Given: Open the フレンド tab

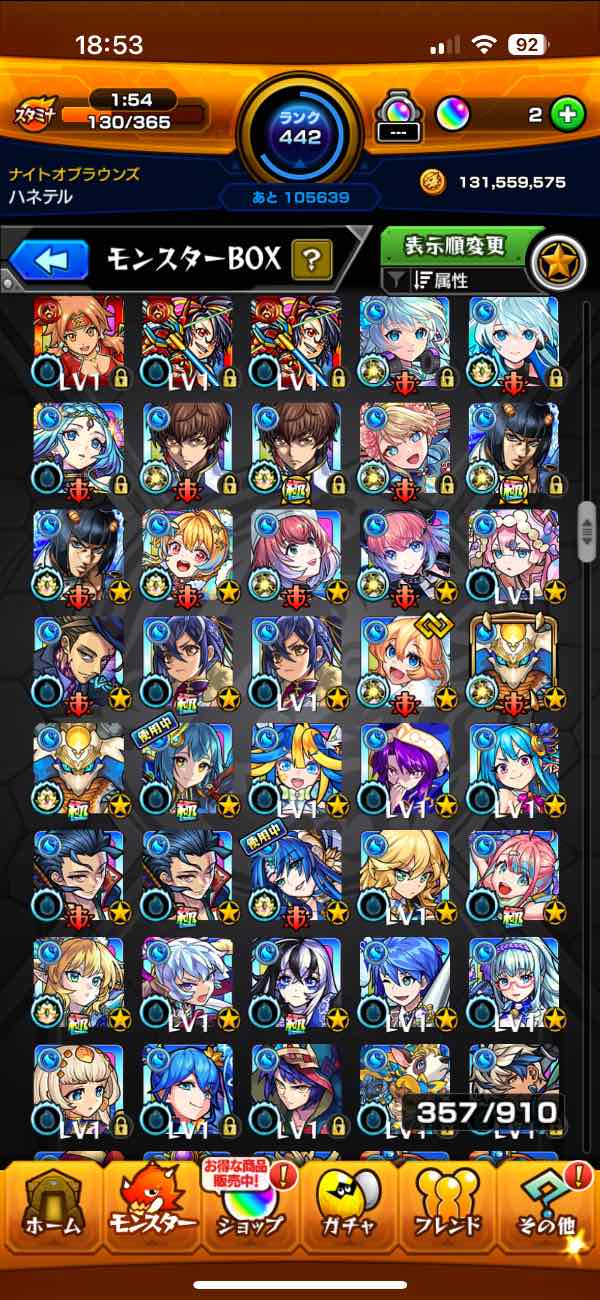Looking at the screenshot, I should 447,1209.
